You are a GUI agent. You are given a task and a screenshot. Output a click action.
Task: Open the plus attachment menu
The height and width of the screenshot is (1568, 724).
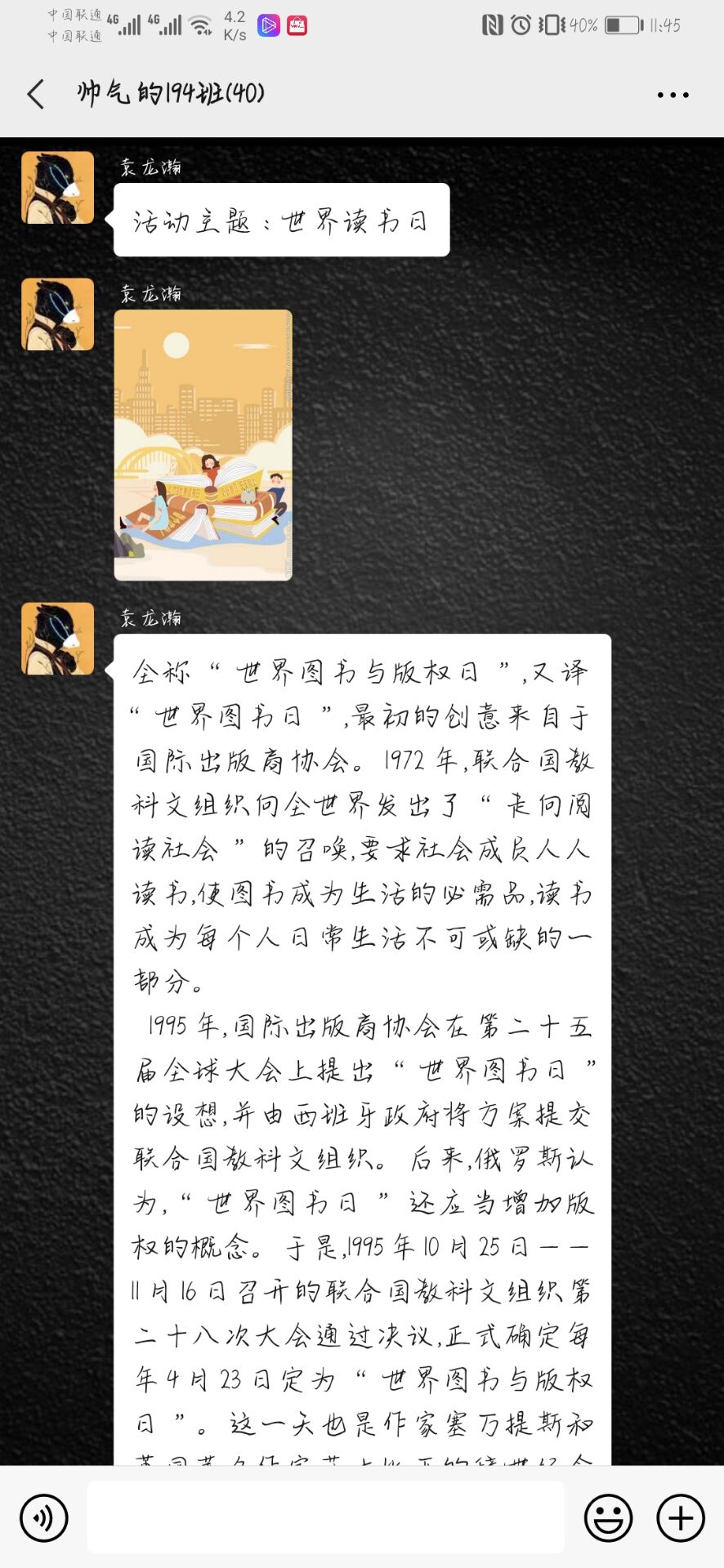point(681,1518)
